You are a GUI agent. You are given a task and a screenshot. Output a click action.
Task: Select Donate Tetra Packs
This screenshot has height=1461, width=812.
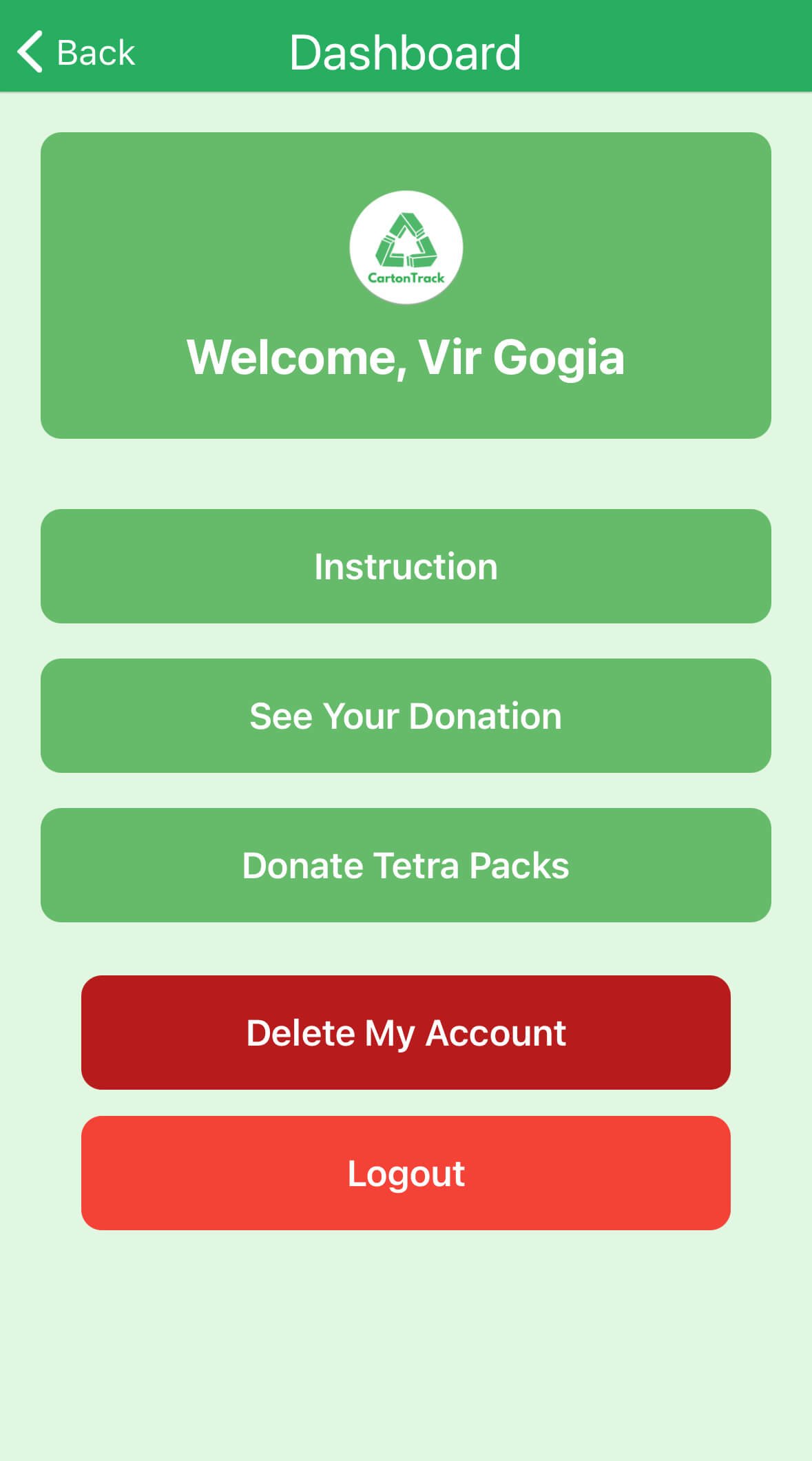[x=406, y=865]
